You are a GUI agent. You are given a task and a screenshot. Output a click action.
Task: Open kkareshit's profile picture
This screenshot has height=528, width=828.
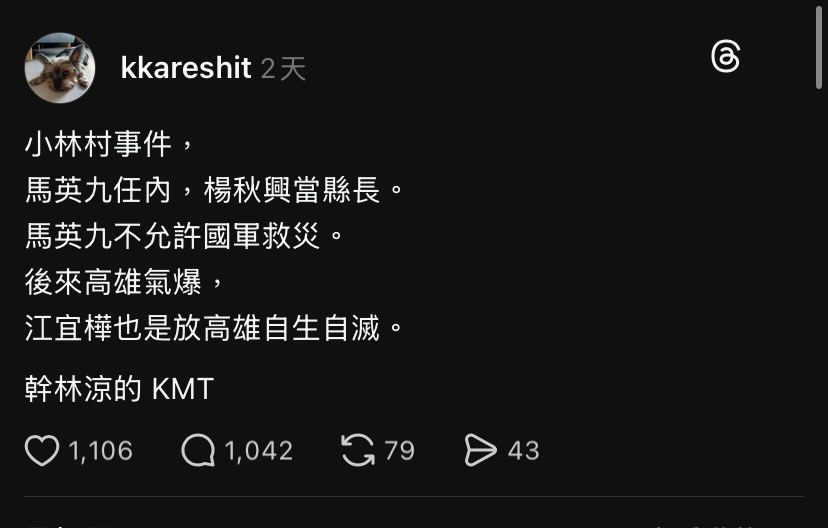tap(60, 68)
